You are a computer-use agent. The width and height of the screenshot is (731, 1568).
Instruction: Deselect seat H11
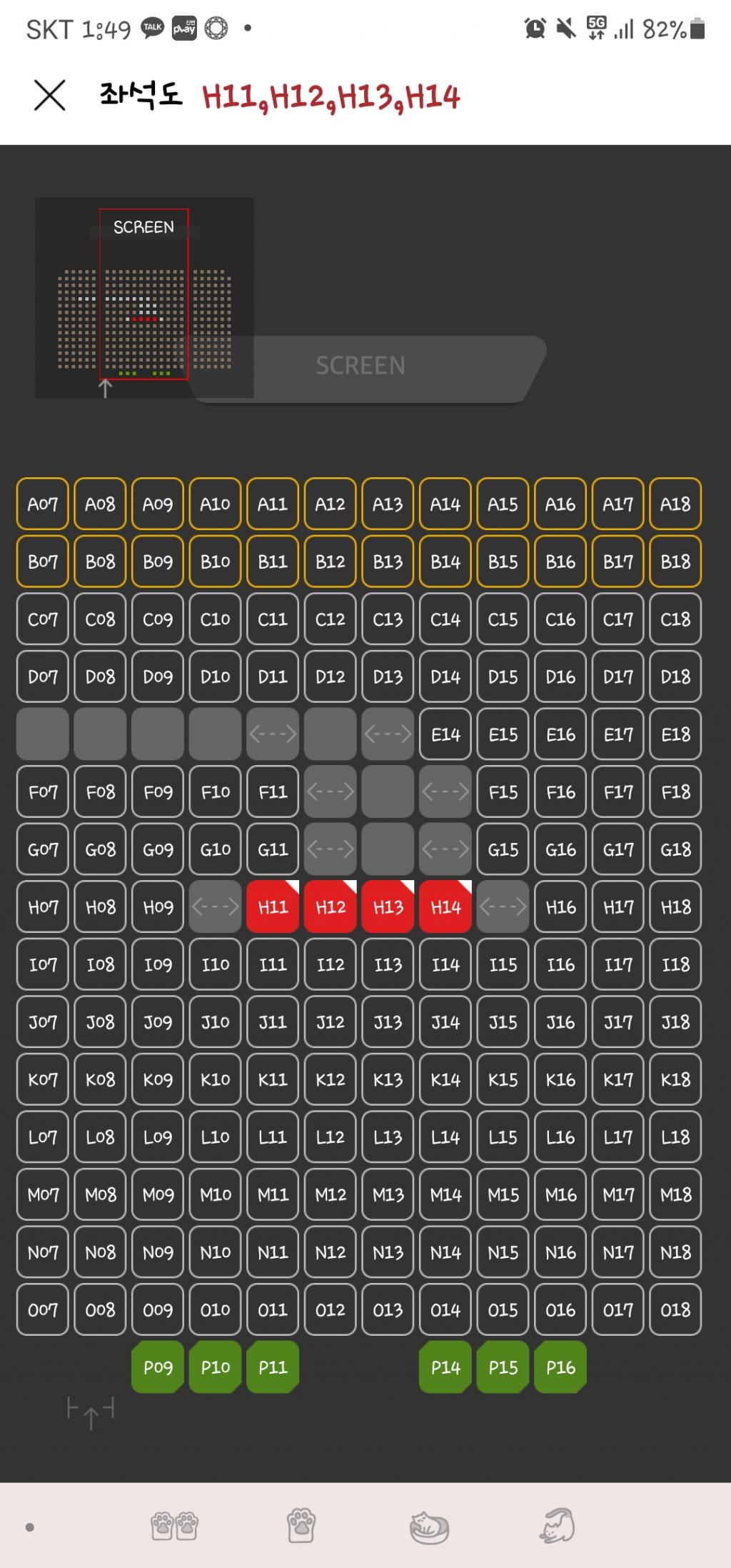pos(273,907)
